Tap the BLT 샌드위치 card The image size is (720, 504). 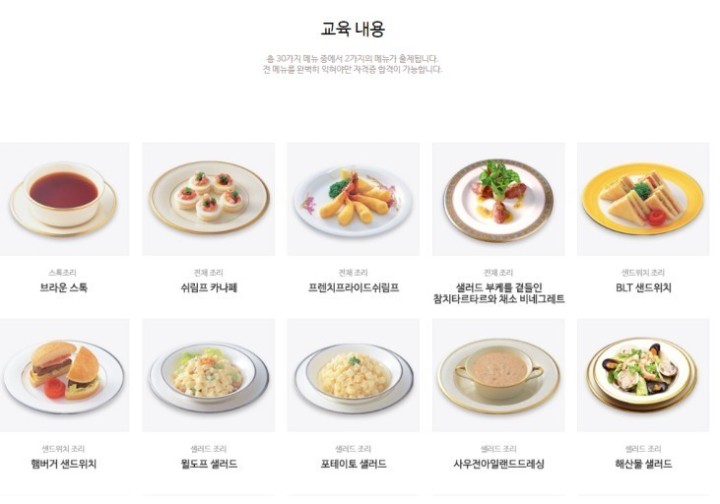643,198
